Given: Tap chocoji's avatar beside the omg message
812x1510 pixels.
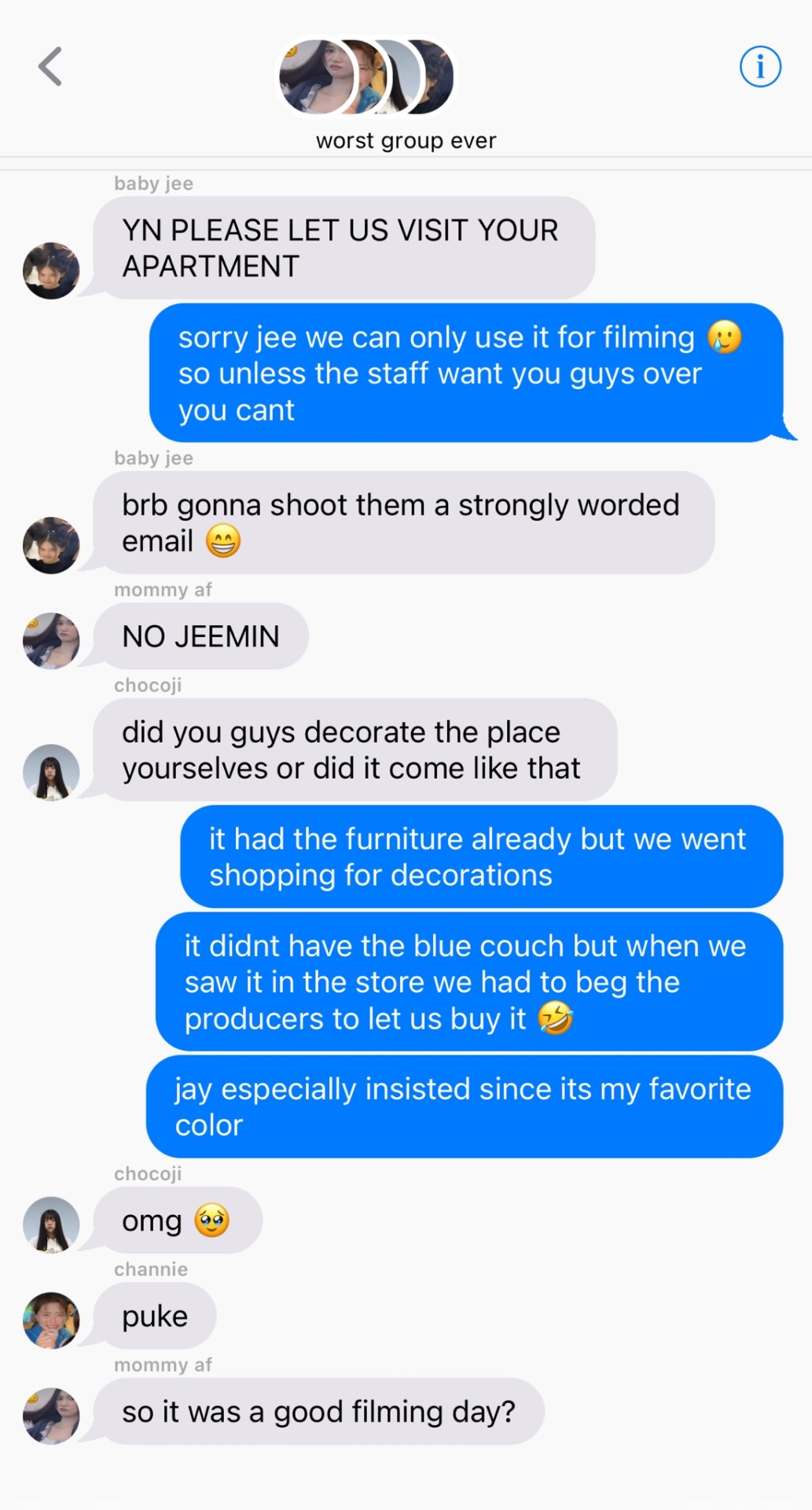Looking at the screenshot, I should click(x=51, y=1225).
